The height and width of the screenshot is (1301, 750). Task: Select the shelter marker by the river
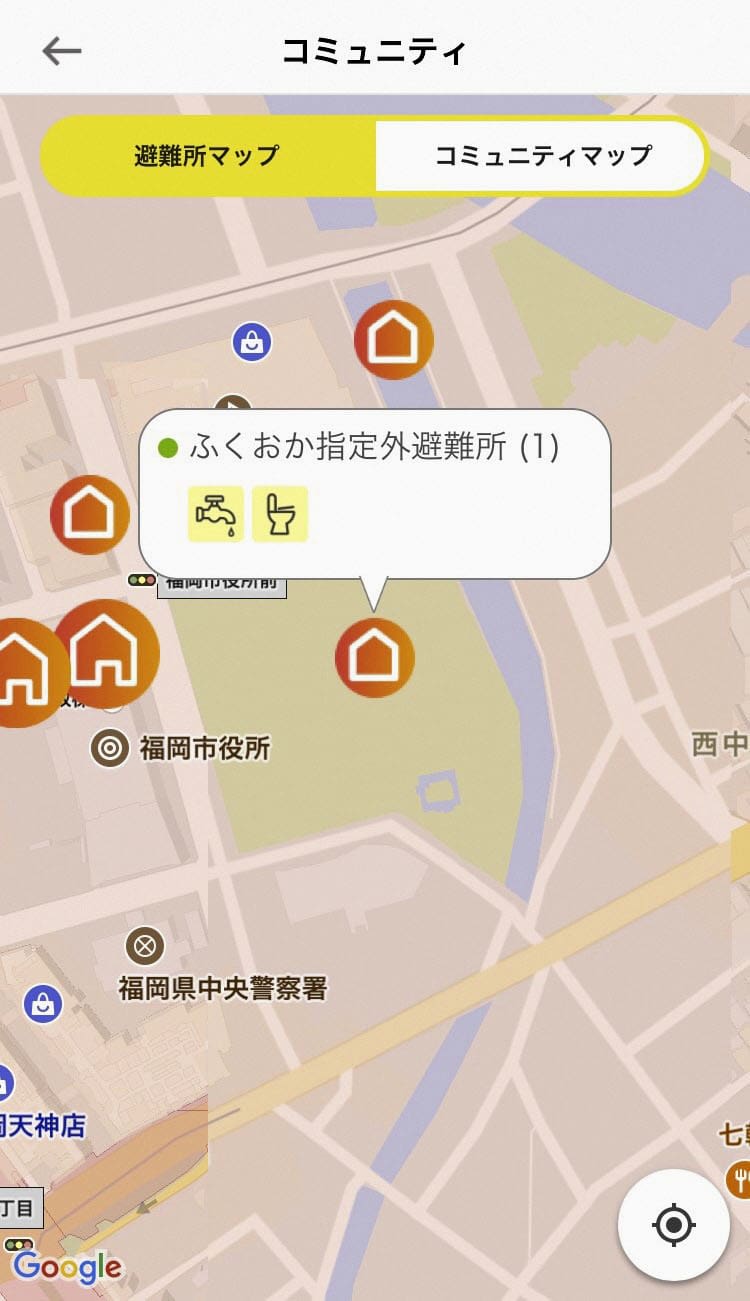(393, 340)
